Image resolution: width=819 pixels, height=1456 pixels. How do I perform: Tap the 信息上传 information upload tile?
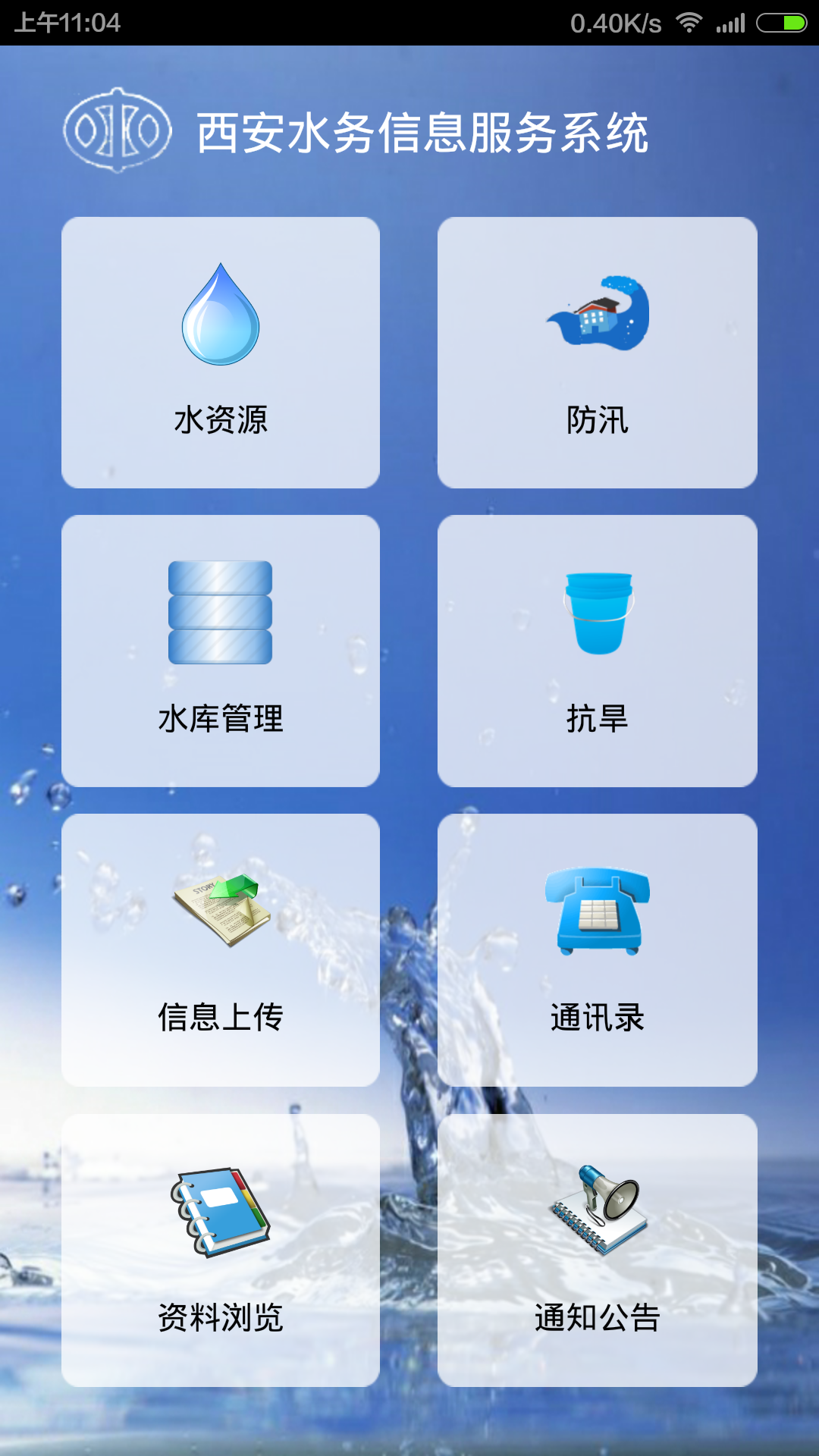pyautogui.click(x=221, y=949)
